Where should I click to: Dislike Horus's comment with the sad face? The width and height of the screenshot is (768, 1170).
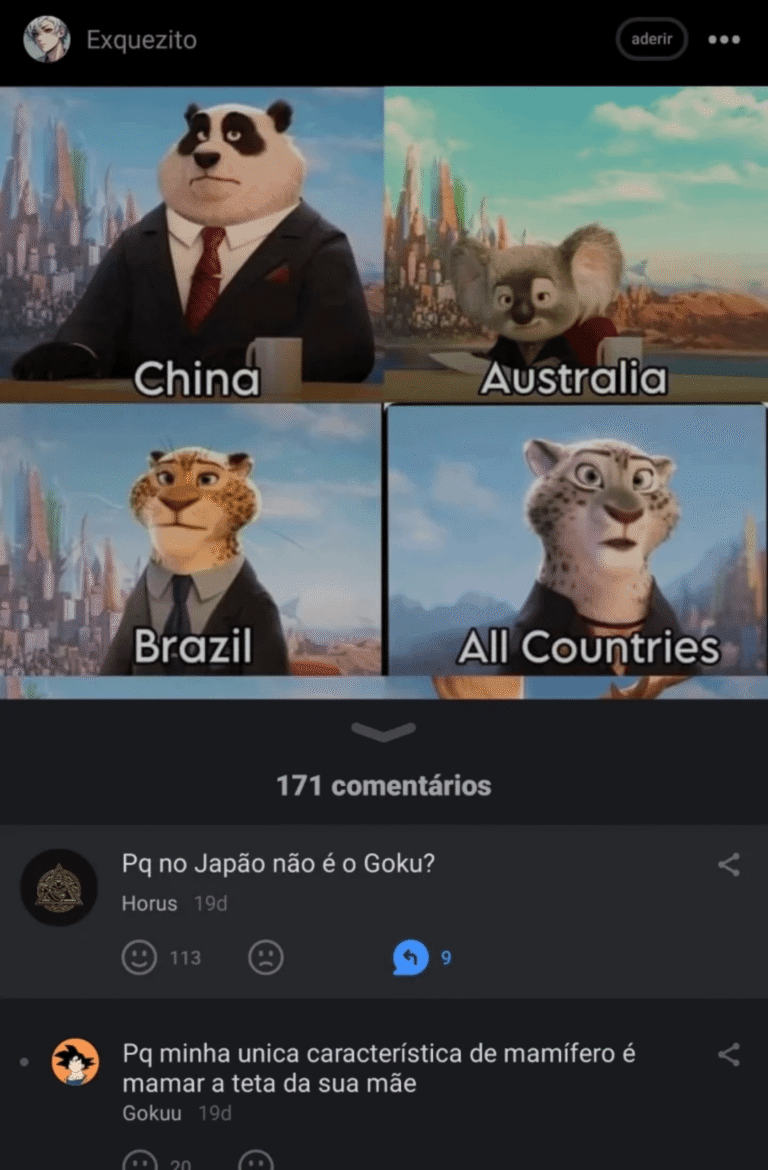coord(265,957)
